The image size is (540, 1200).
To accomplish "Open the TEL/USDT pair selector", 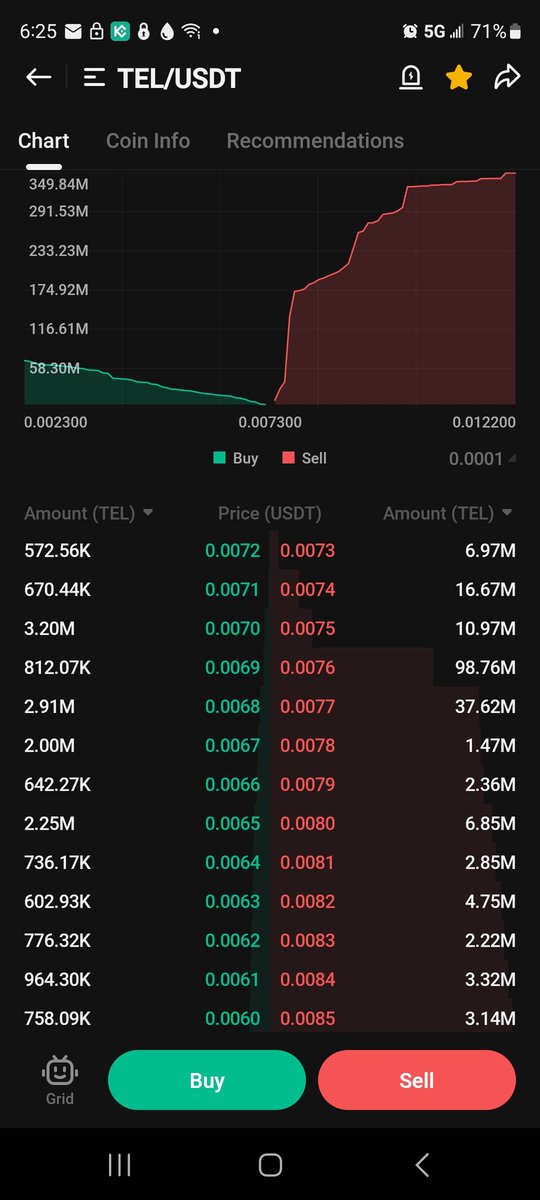I will (x=163, y=78).
